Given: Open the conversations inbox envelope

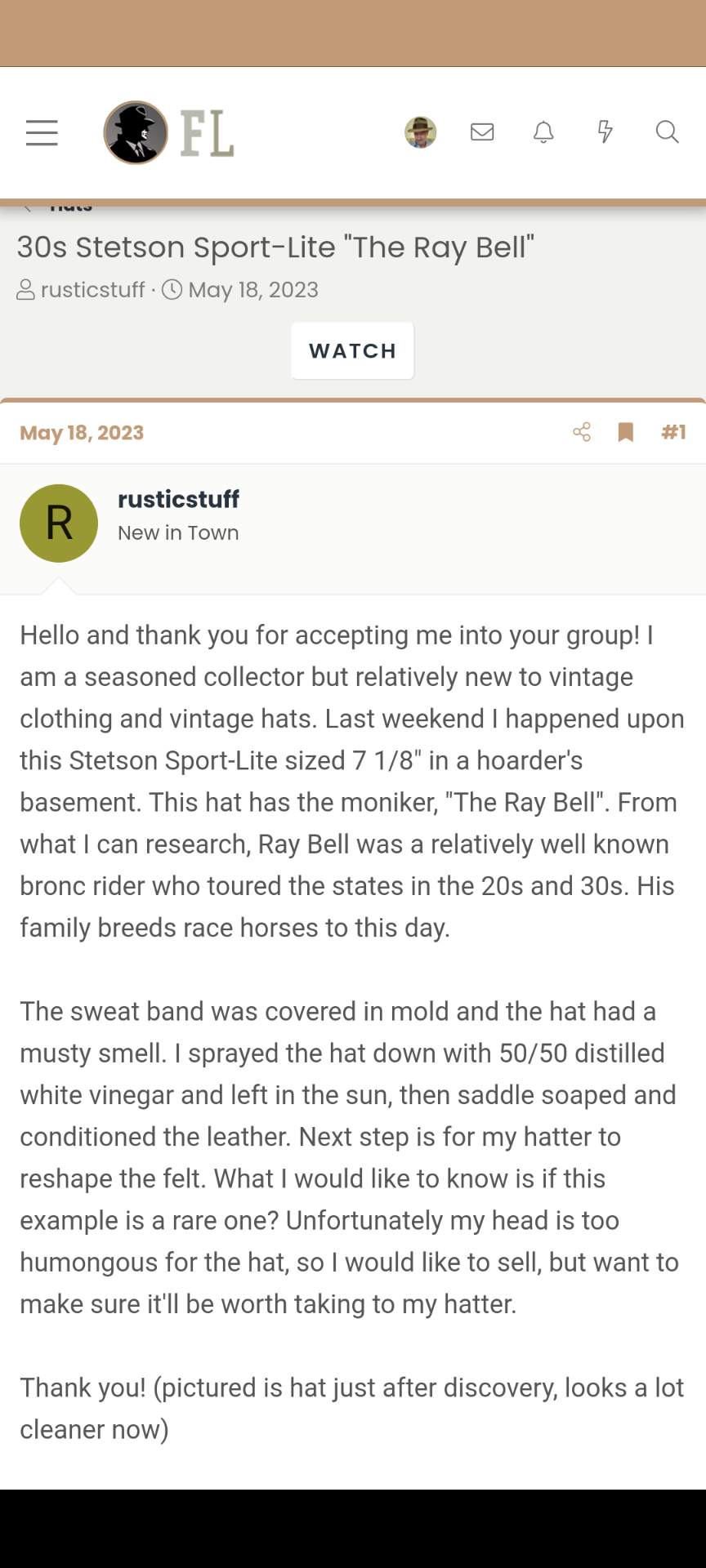Looking at the screenshot, I should tap(482, 131).
